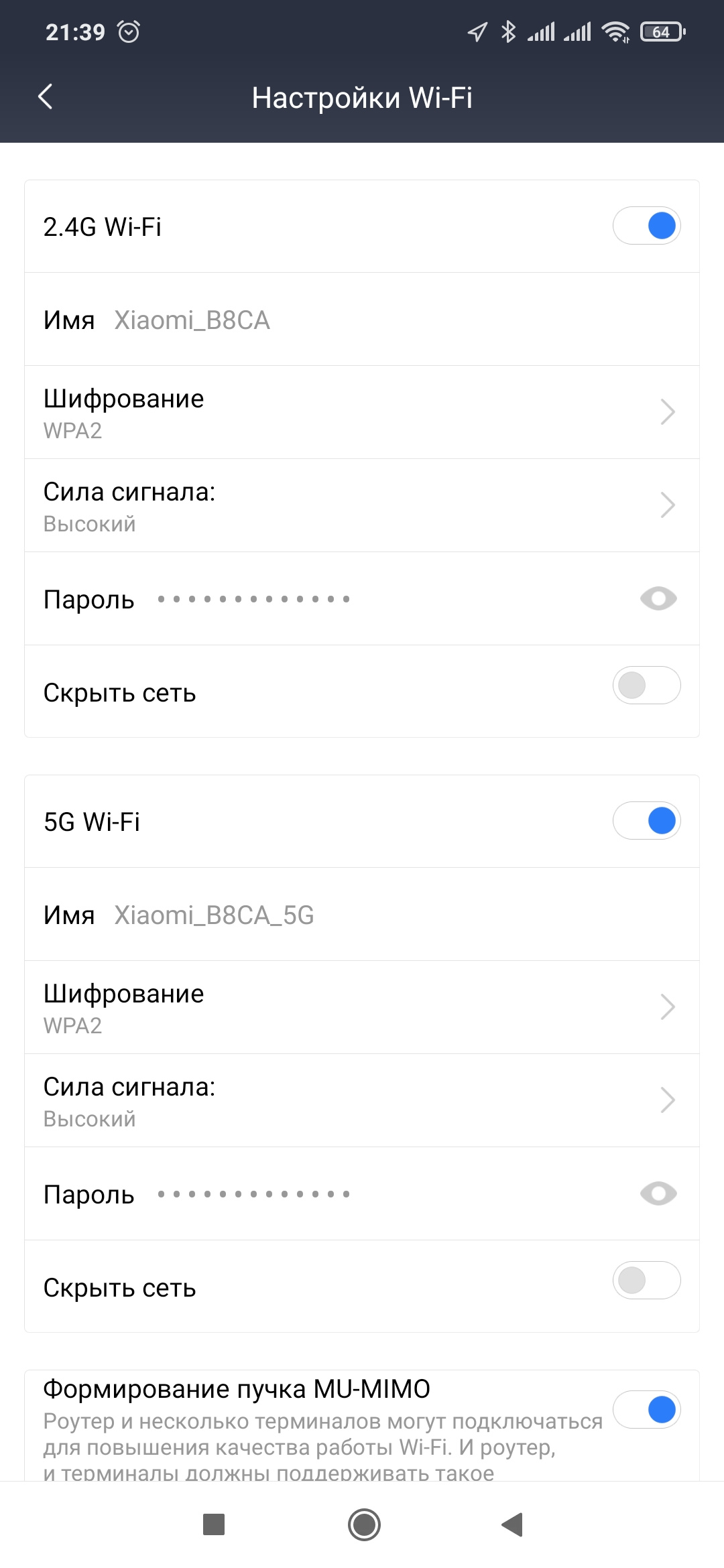This screenshot has width=724, height=1568.
Task: Open encryption settings for 5G Wi-Fi
Action: click(x=362, y=1007)
